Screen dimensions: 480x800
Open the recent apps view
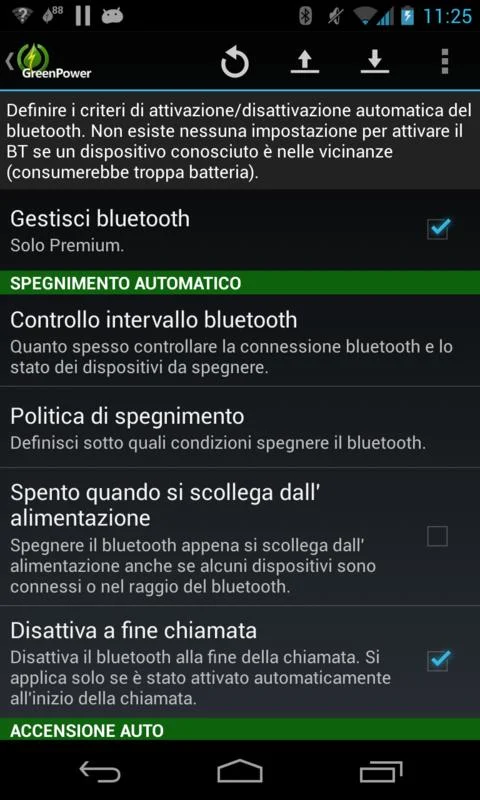(x=381, y=771)
